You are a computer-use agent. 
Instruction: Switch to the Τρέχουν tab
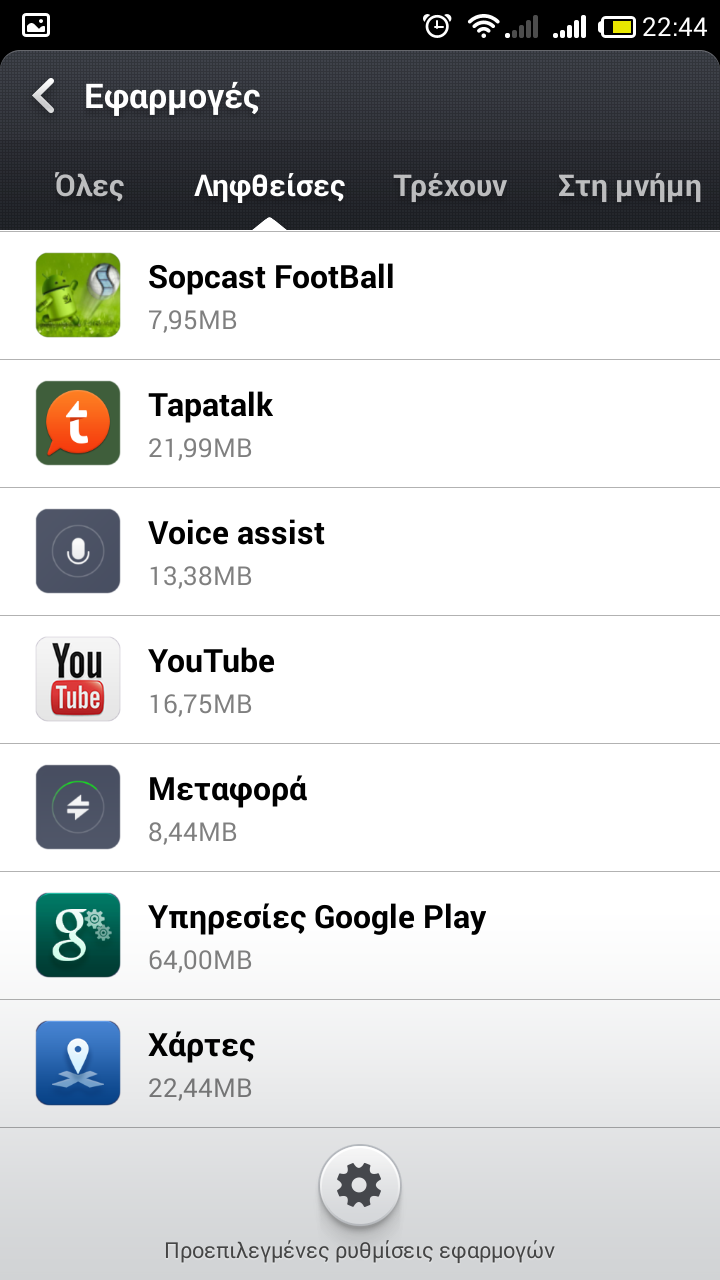tap(450, 187)
